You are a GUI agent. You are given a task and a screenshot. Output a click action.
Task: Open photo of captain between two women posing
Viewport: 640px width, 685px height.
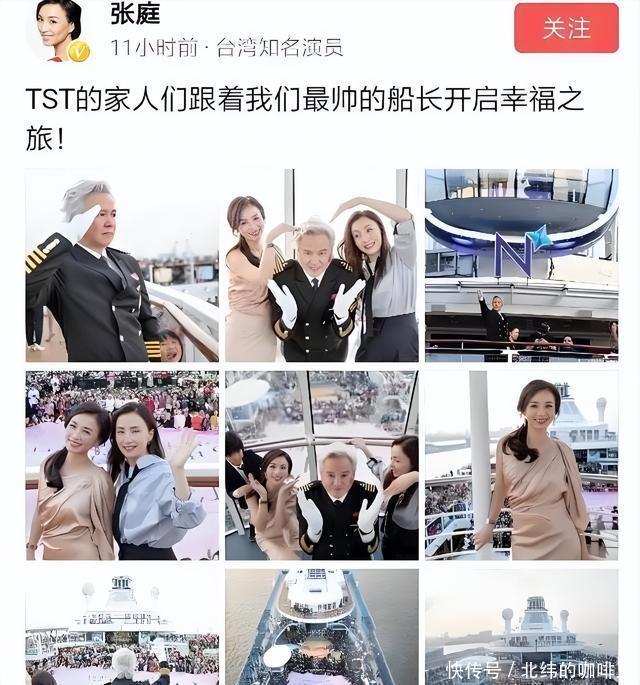click(321, 265)
